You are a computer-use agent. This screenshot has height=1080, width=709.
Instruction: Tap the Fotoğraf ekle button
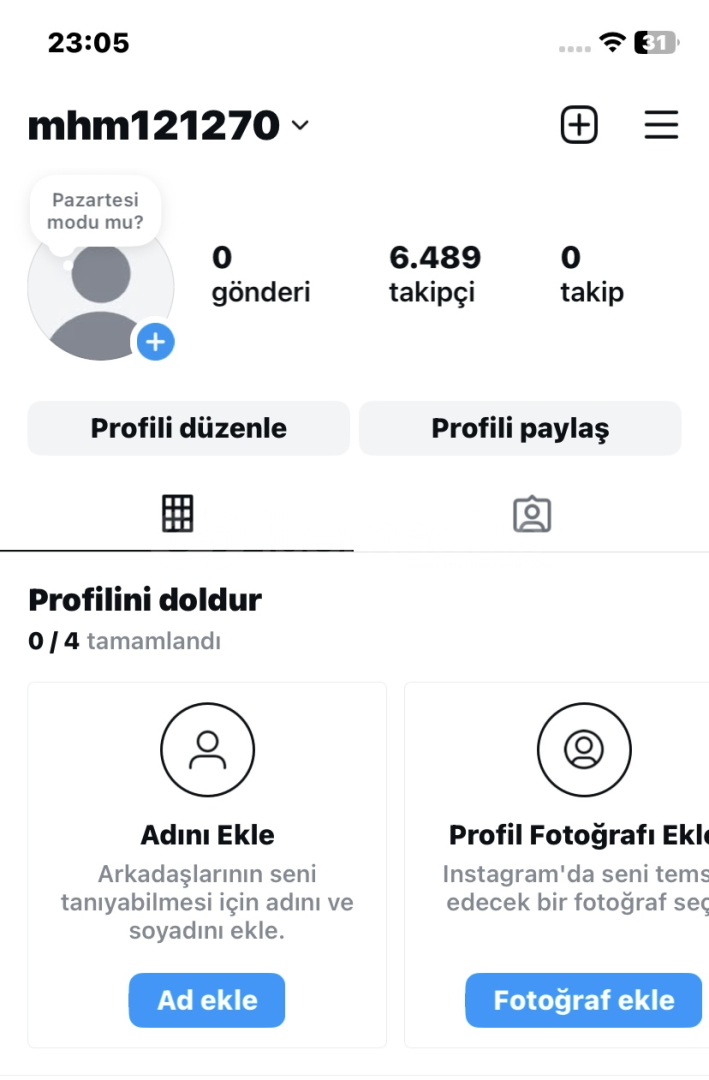coord(583,1000)
